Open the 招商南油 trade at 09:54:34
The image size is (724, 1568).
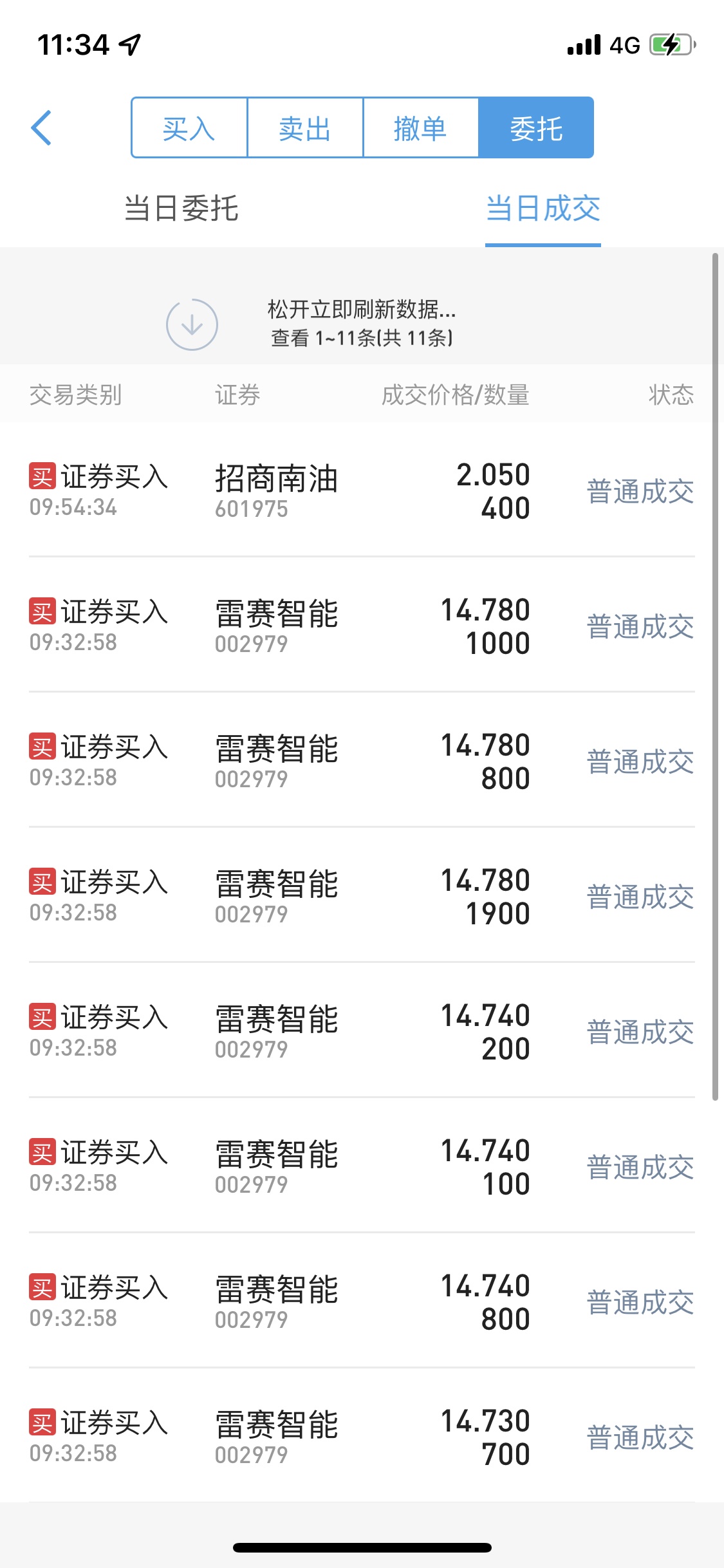pos(362,490)
